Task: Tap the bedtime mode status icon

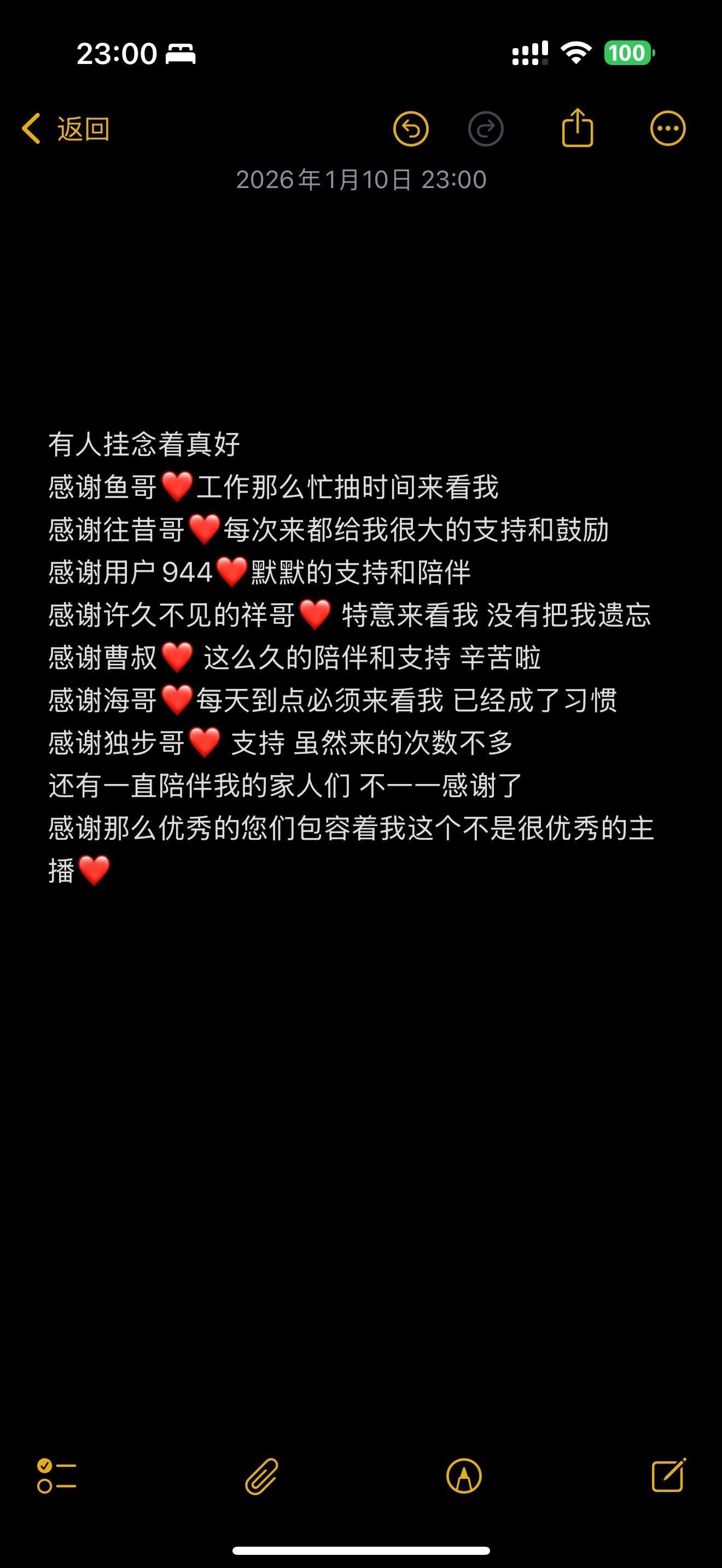Action: pos(180,53)
